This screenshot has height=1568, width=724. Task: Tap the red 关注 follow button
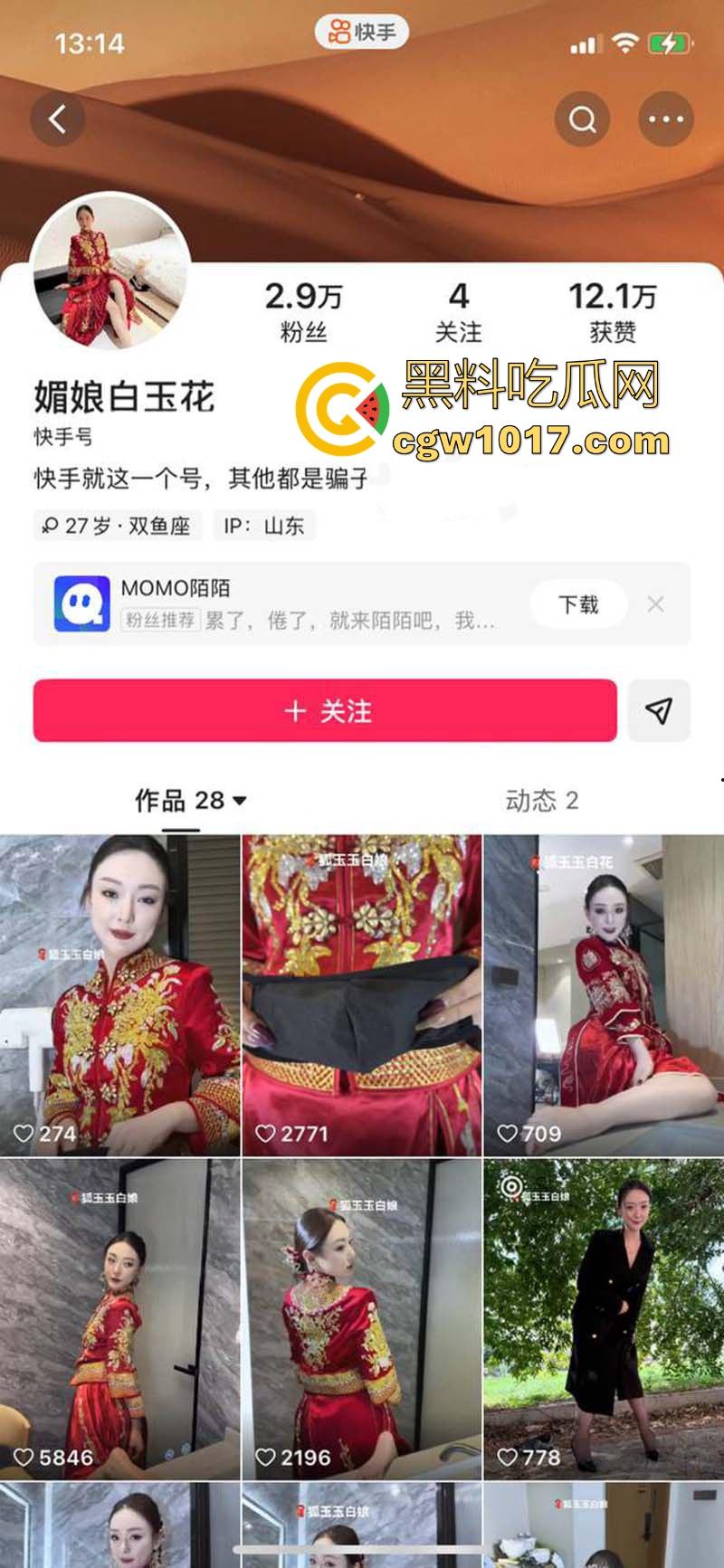tap(324, 712)
